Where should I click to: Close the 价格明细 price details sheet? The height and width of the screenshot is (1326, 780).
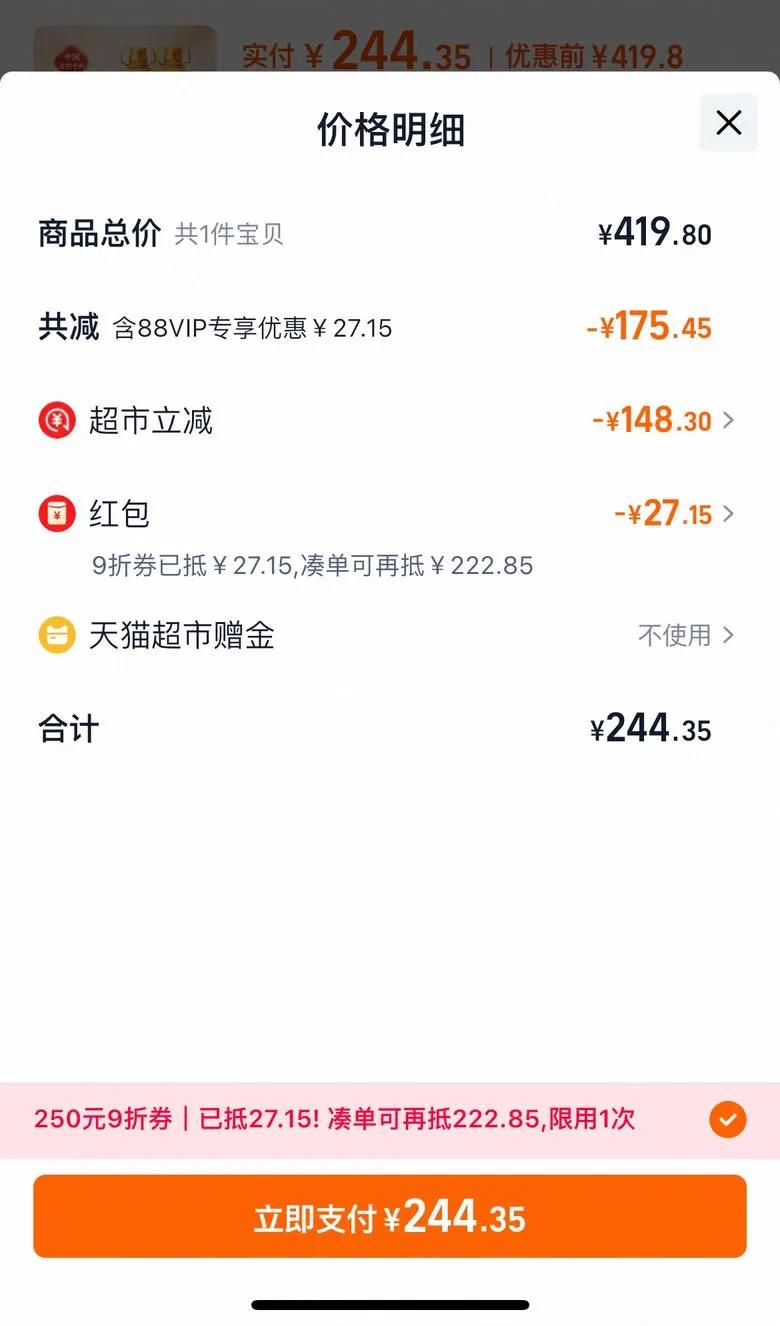point(728,123)
